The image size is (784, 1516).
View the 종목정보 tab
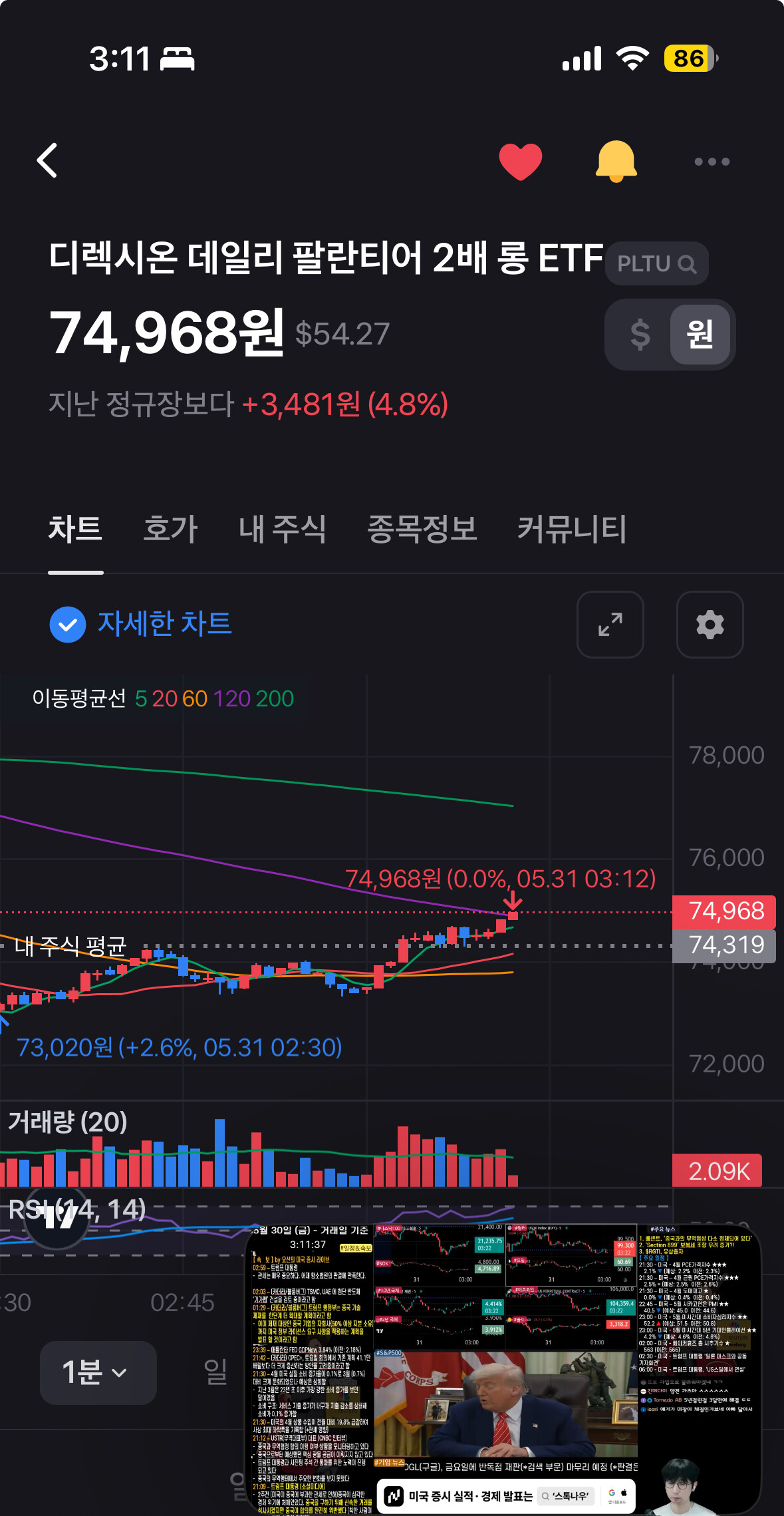click(422, 530)
